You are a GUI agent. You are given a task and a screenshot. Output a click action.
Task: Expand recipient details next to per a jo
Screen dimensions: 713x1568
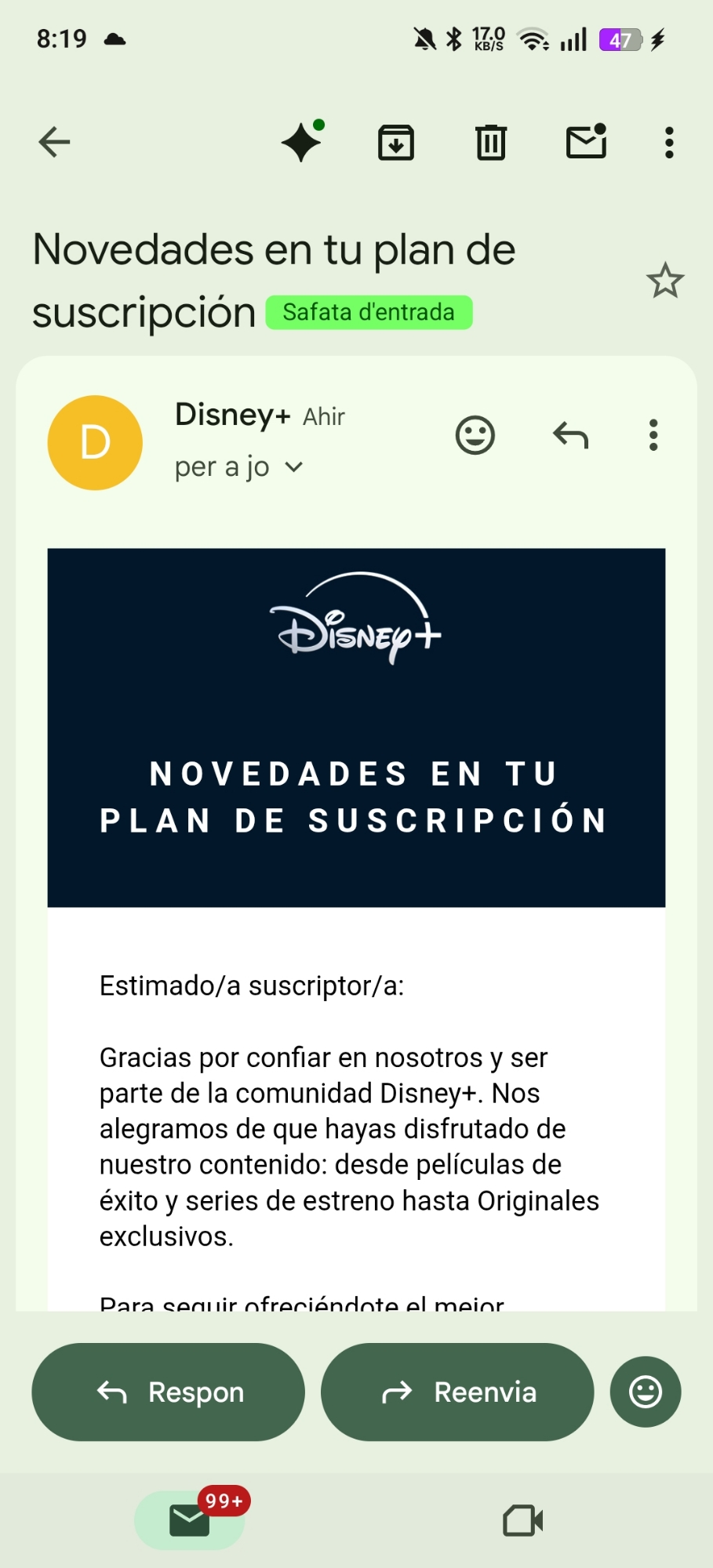pos(294,467)
